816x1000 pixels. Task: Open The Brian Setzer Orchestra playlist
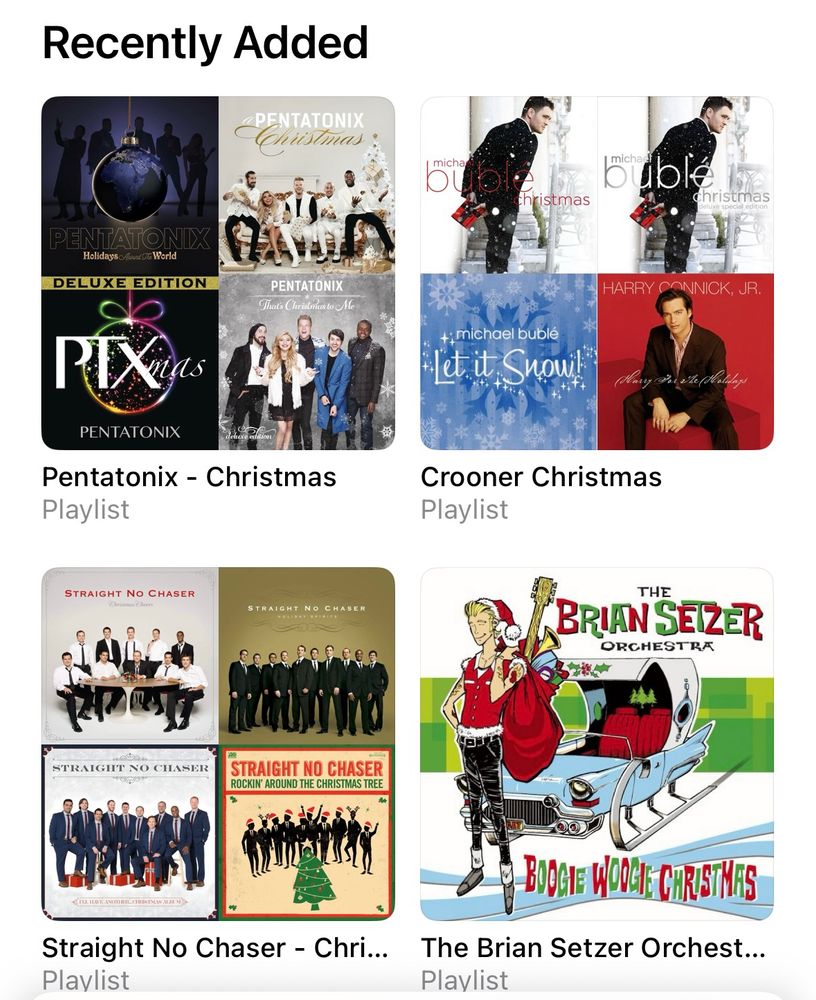[x=596, y=743]
